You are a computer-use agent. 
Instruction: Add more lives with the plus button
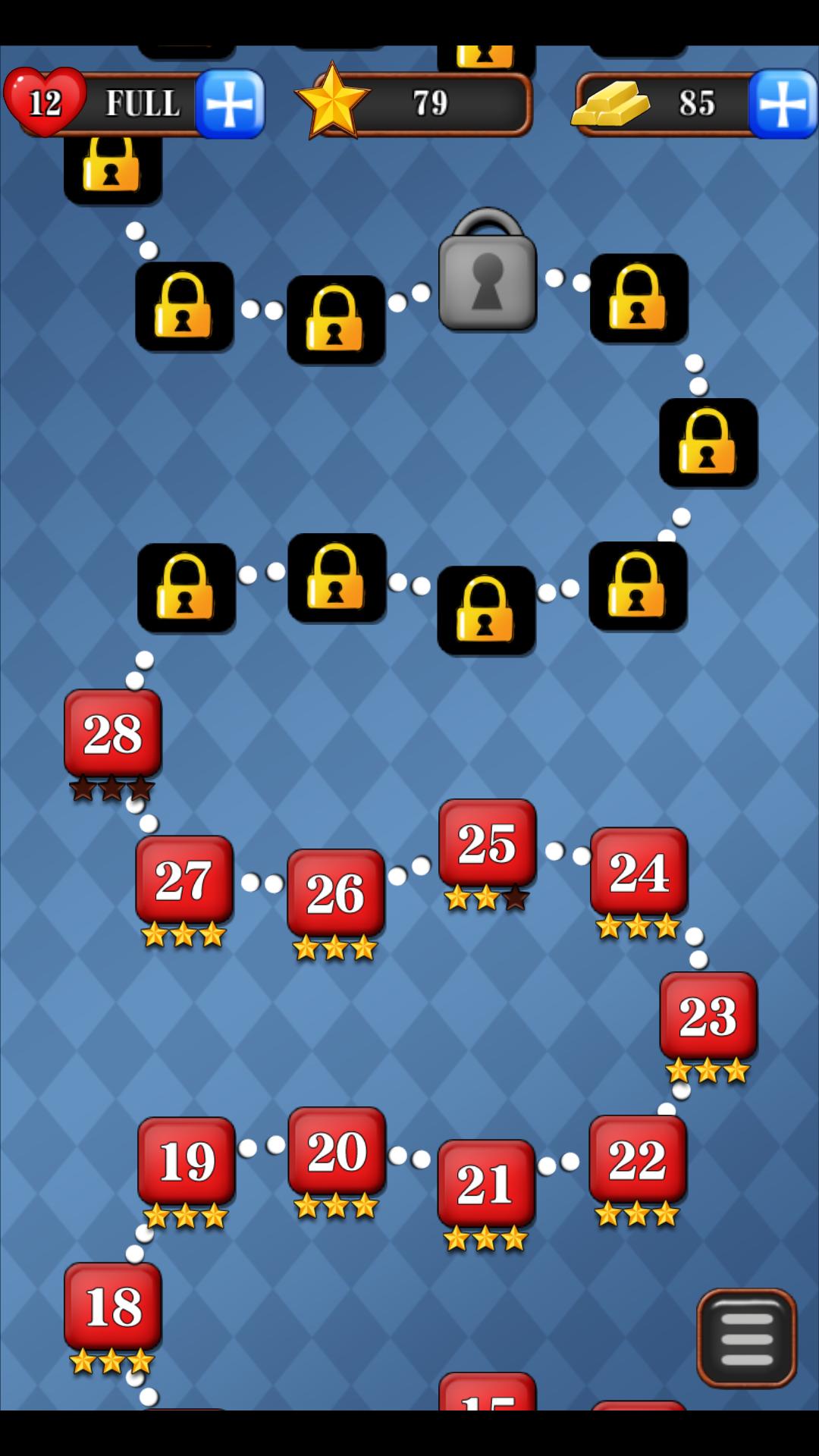point(230,104)
